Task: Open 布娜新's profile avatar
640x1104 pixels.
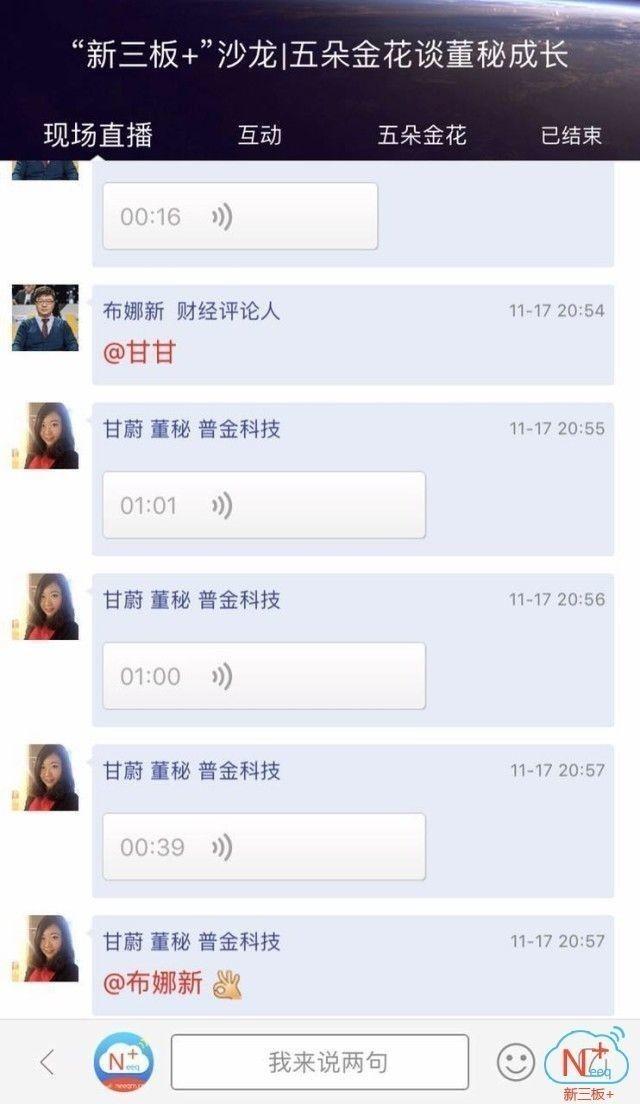Action: pyautogui.click(x=45, y=318)
